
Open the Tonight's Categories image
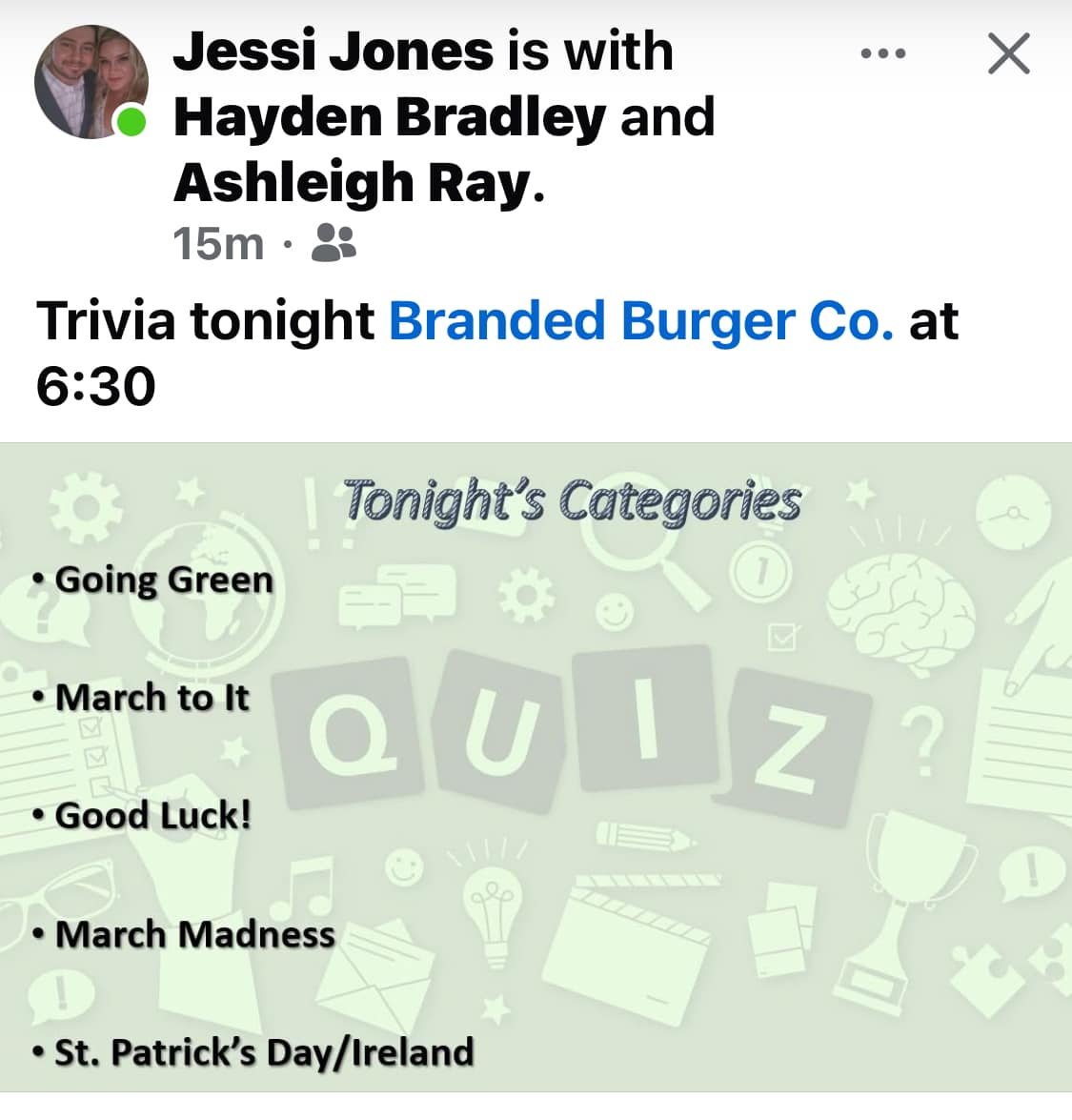536,767
